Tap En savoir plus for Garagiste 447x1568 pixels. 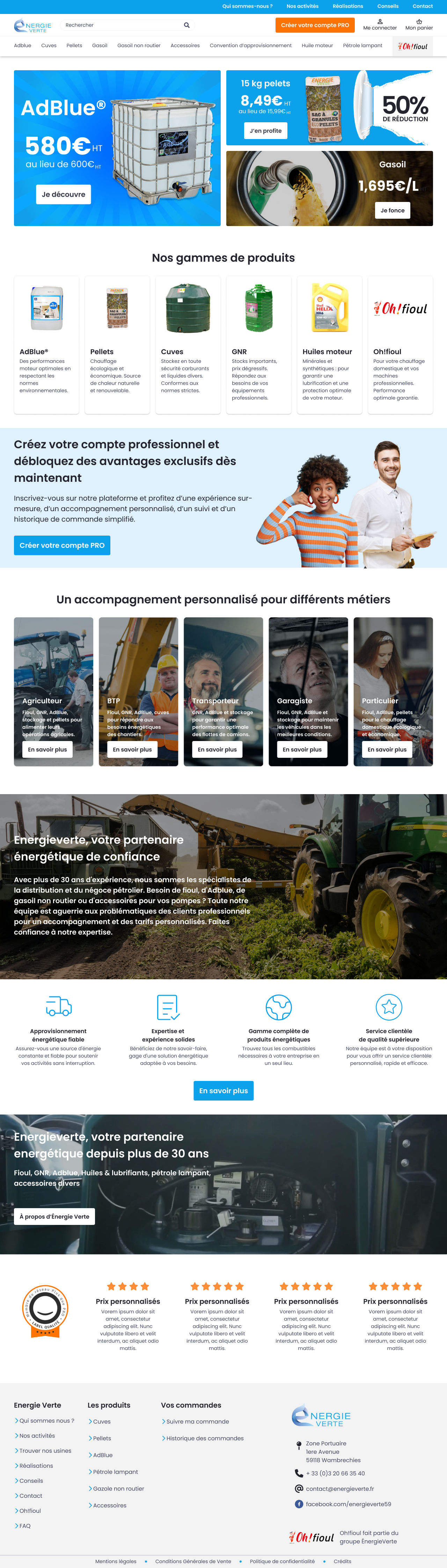point(302,749)
